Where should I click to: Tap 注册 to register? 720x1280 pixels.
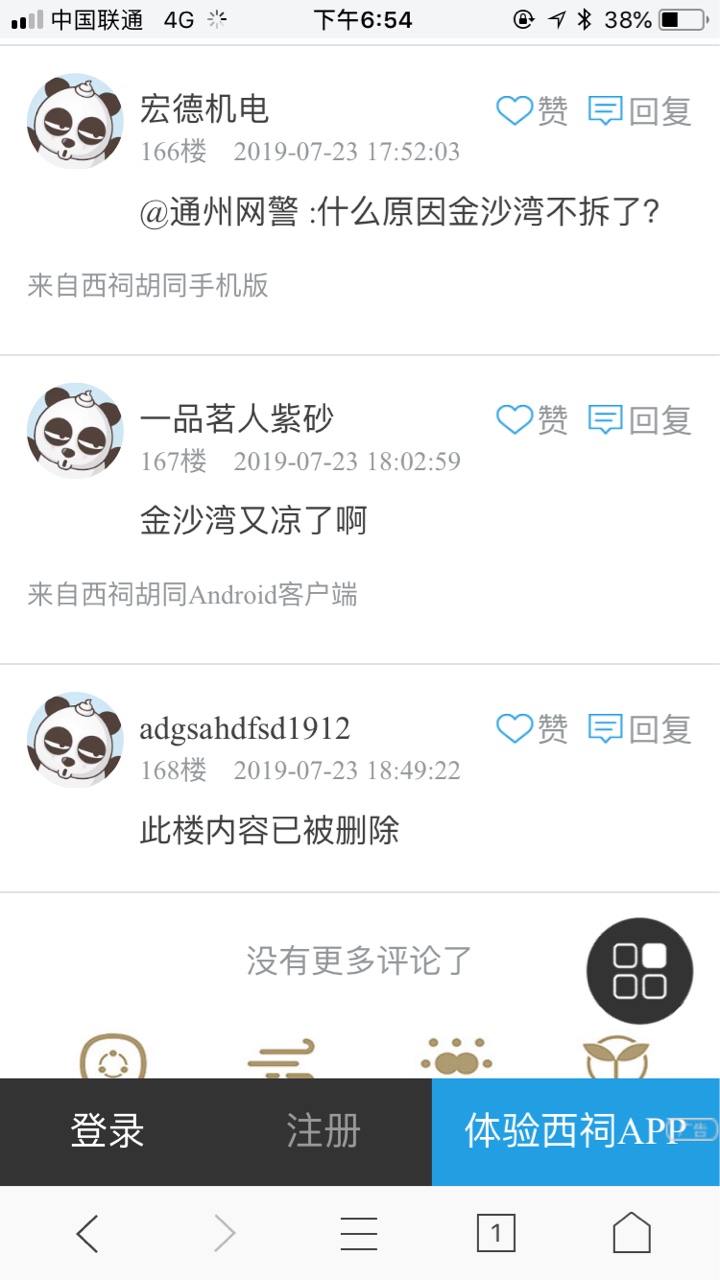[323, 1131]
